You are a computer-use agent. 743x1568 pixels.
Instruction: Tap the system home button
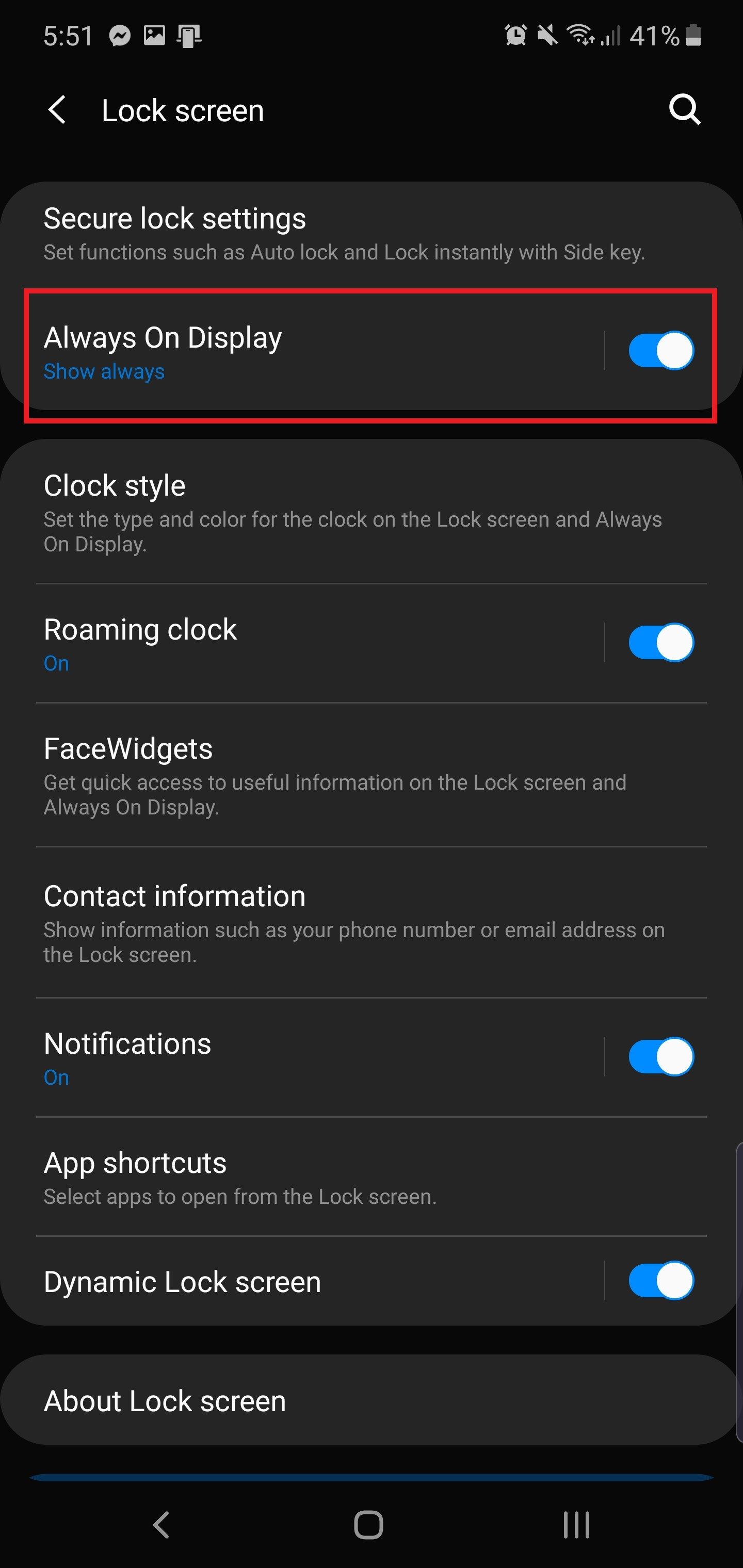point(368,1525)
